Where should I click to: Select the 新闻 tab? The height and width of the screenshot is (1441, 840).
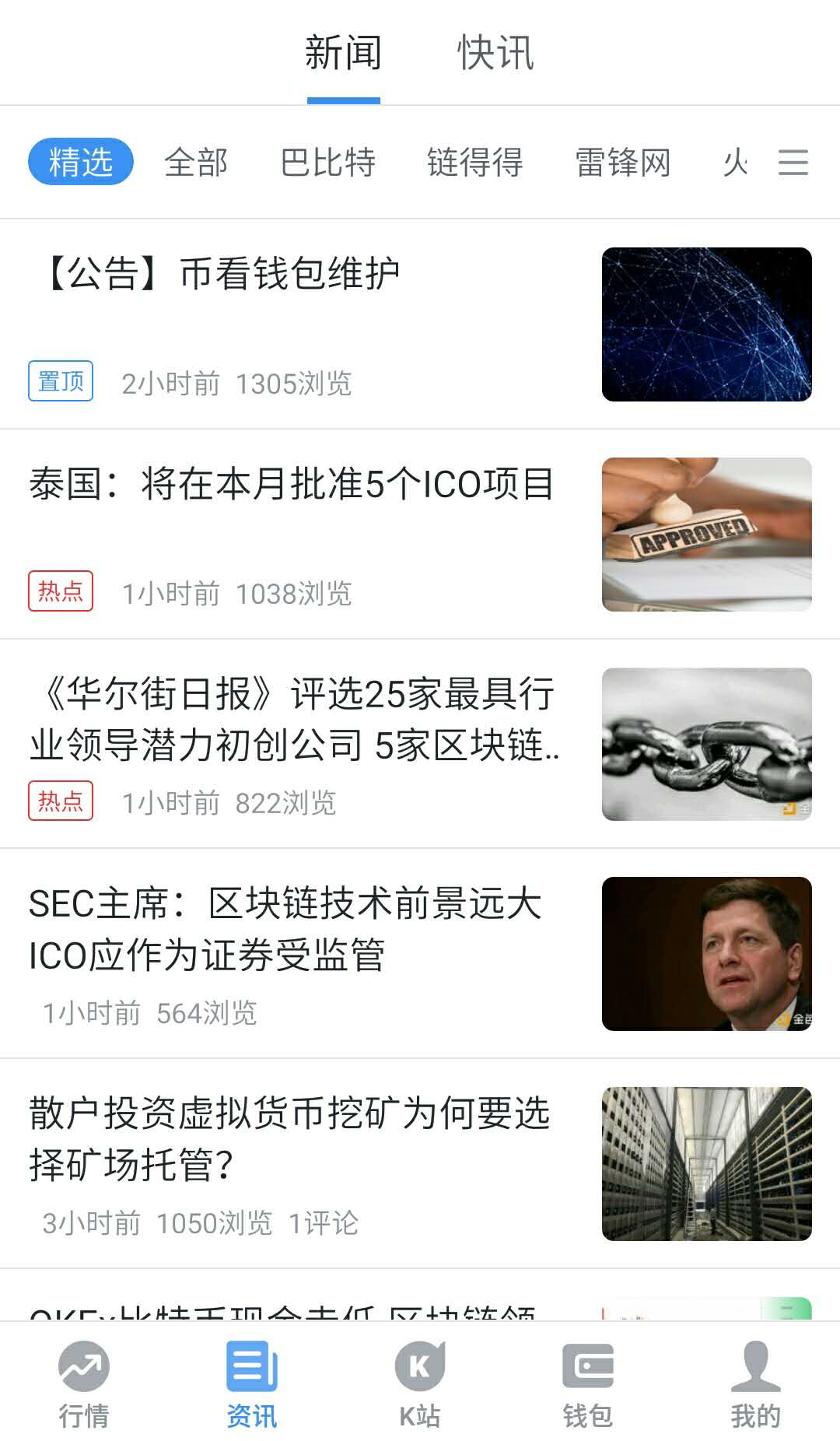(343, 53)
